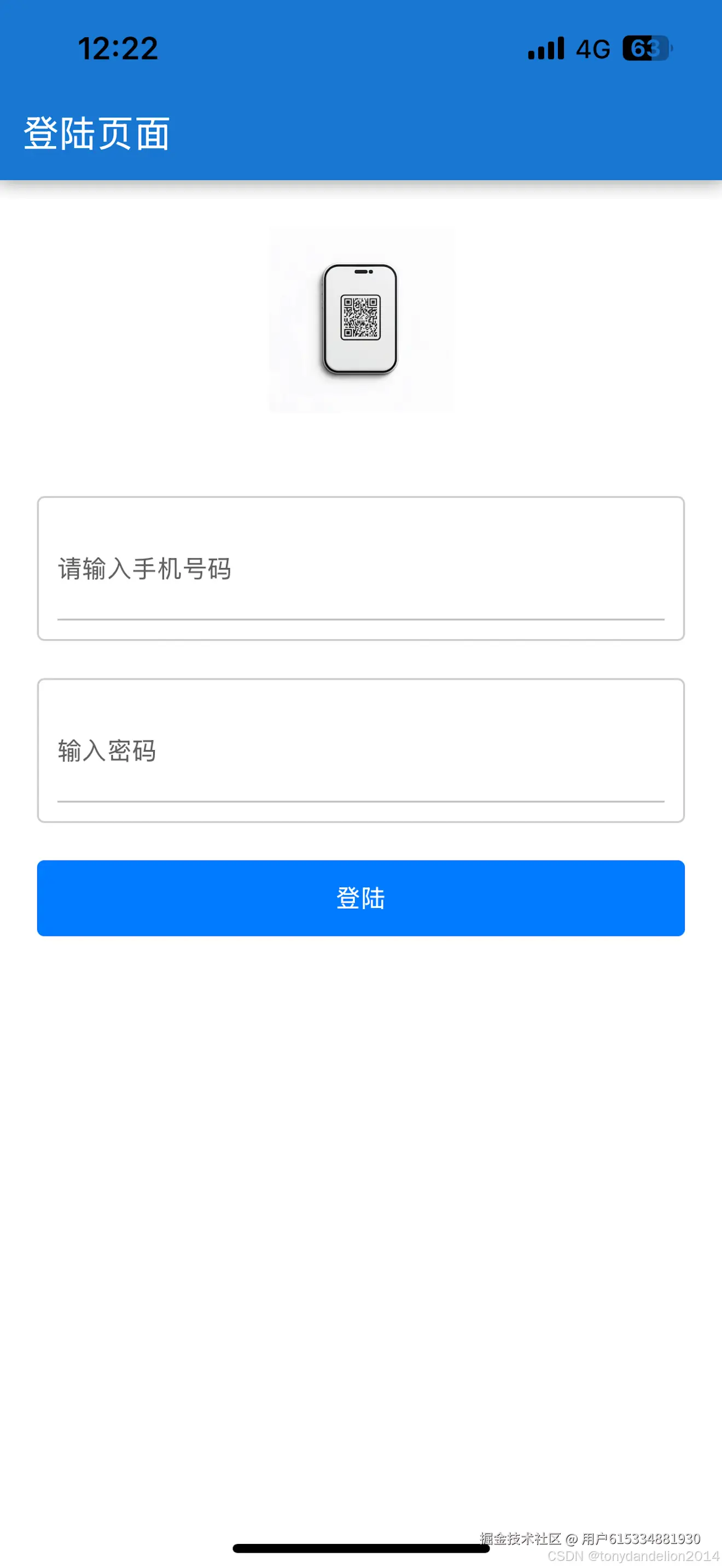722x1568 pixels.
Task: Select the 请输入手机号码 input field
Action: 361,567
